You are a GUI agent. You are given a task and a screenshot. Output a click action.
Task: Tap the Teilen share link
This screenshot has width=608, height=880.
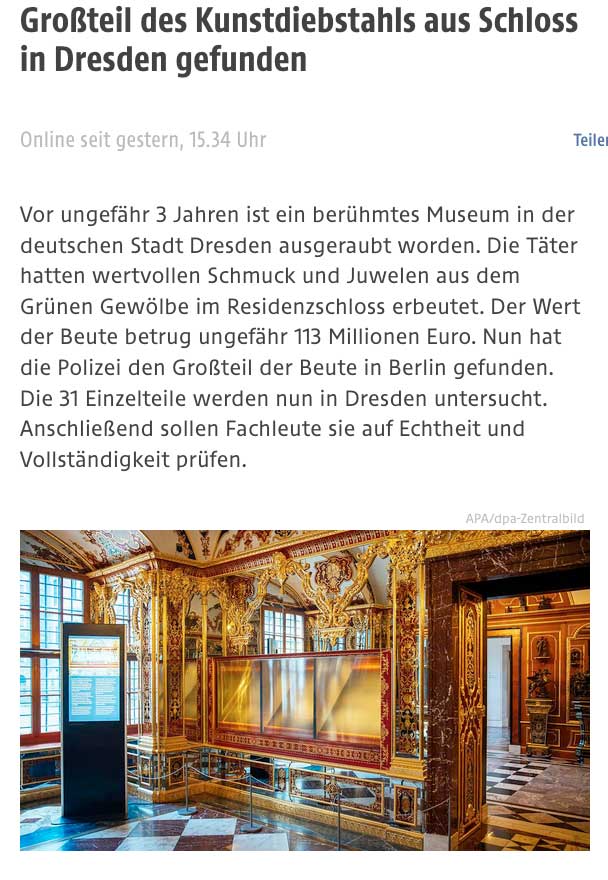tap(590, 140)
